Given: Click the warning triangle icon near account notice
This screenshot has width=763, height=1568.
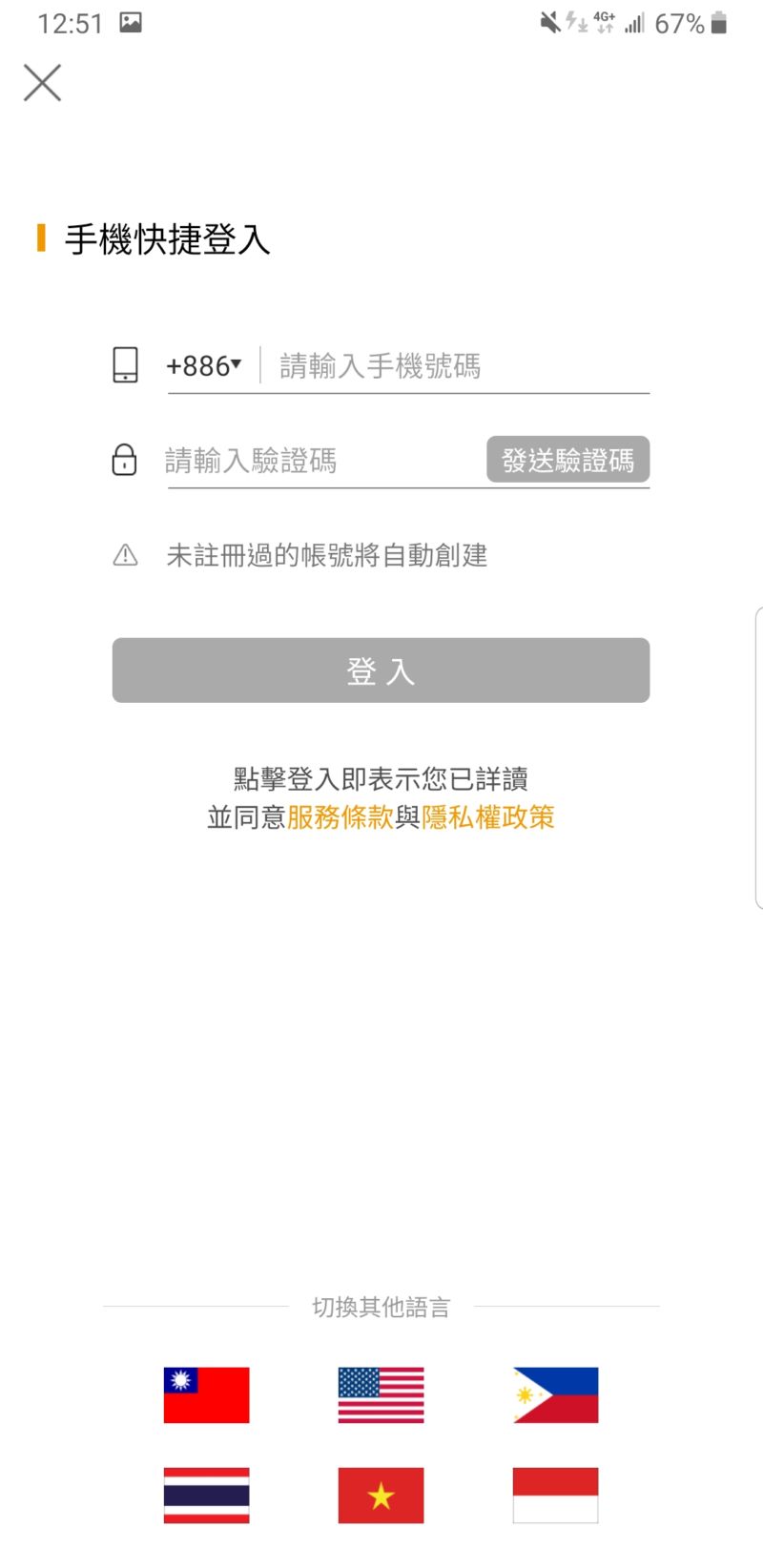Looking at the screenshot, I should point(125,554).
